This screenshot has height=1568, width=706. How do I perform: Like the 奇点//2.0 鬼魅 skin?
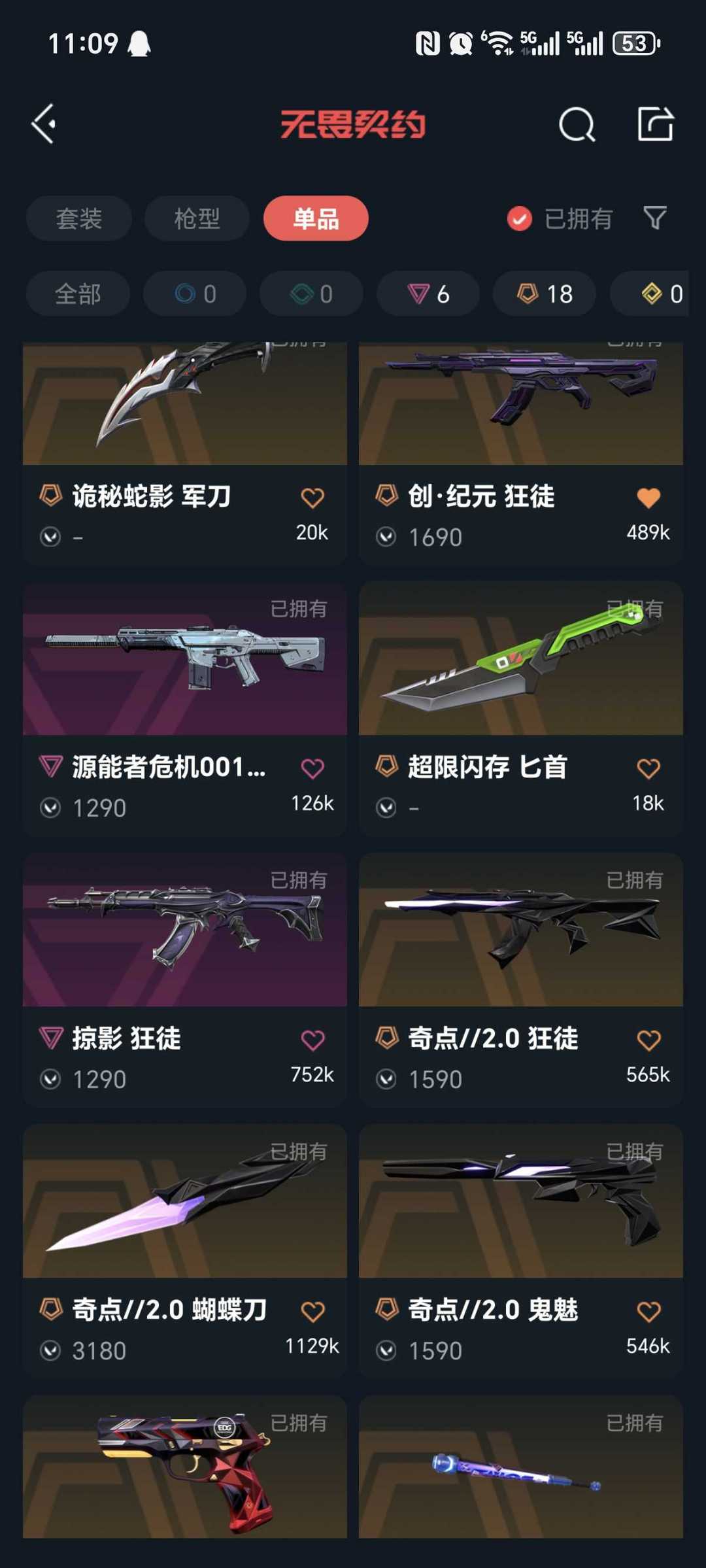tap(648, 1311)
